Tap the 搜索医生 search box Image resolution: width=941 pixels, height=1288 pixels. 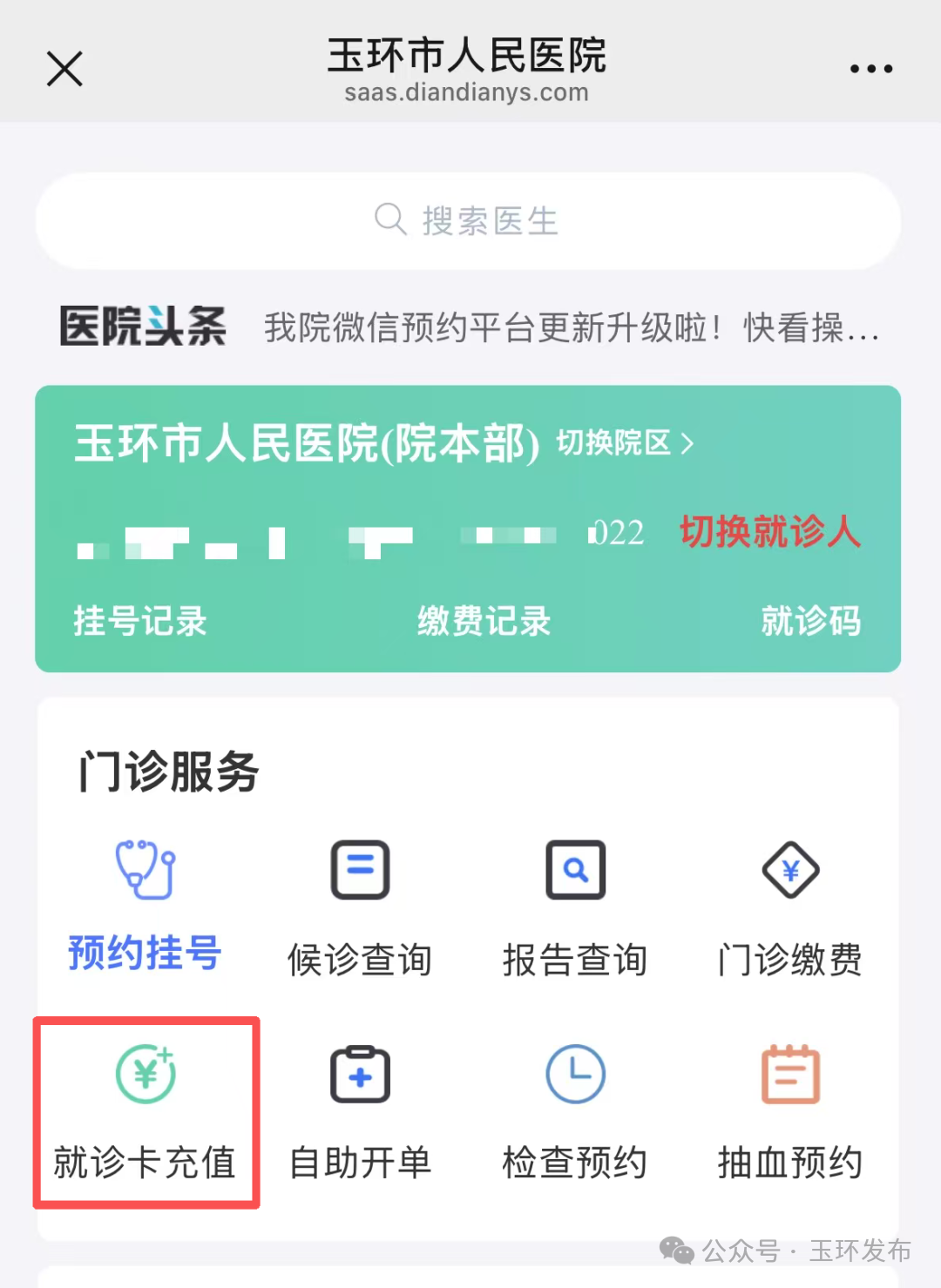click(x=468, y=220)
